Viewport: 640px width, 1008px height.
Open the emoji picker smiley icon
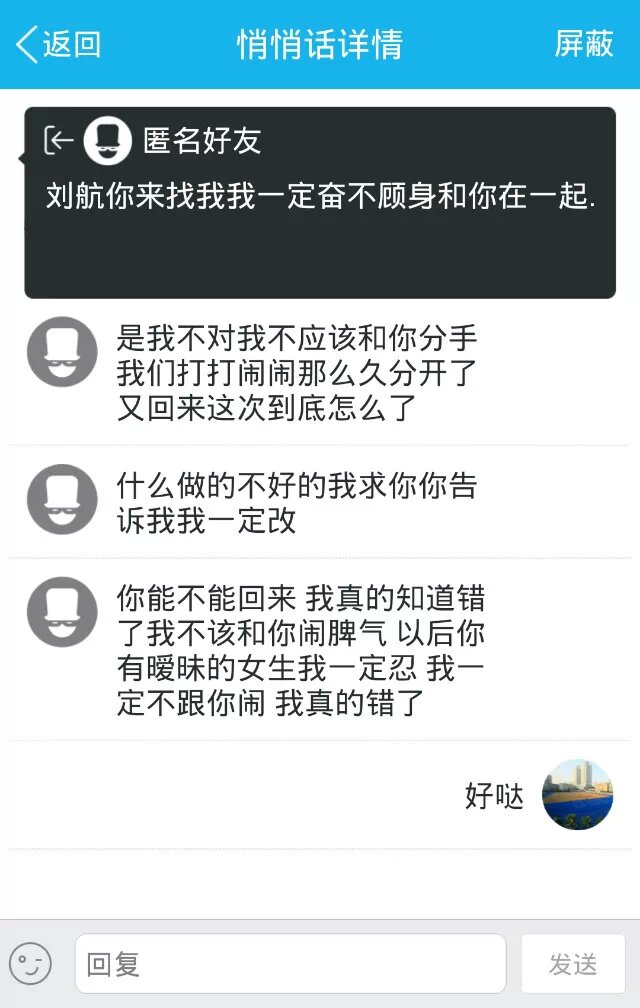click(x=31, y=964)
